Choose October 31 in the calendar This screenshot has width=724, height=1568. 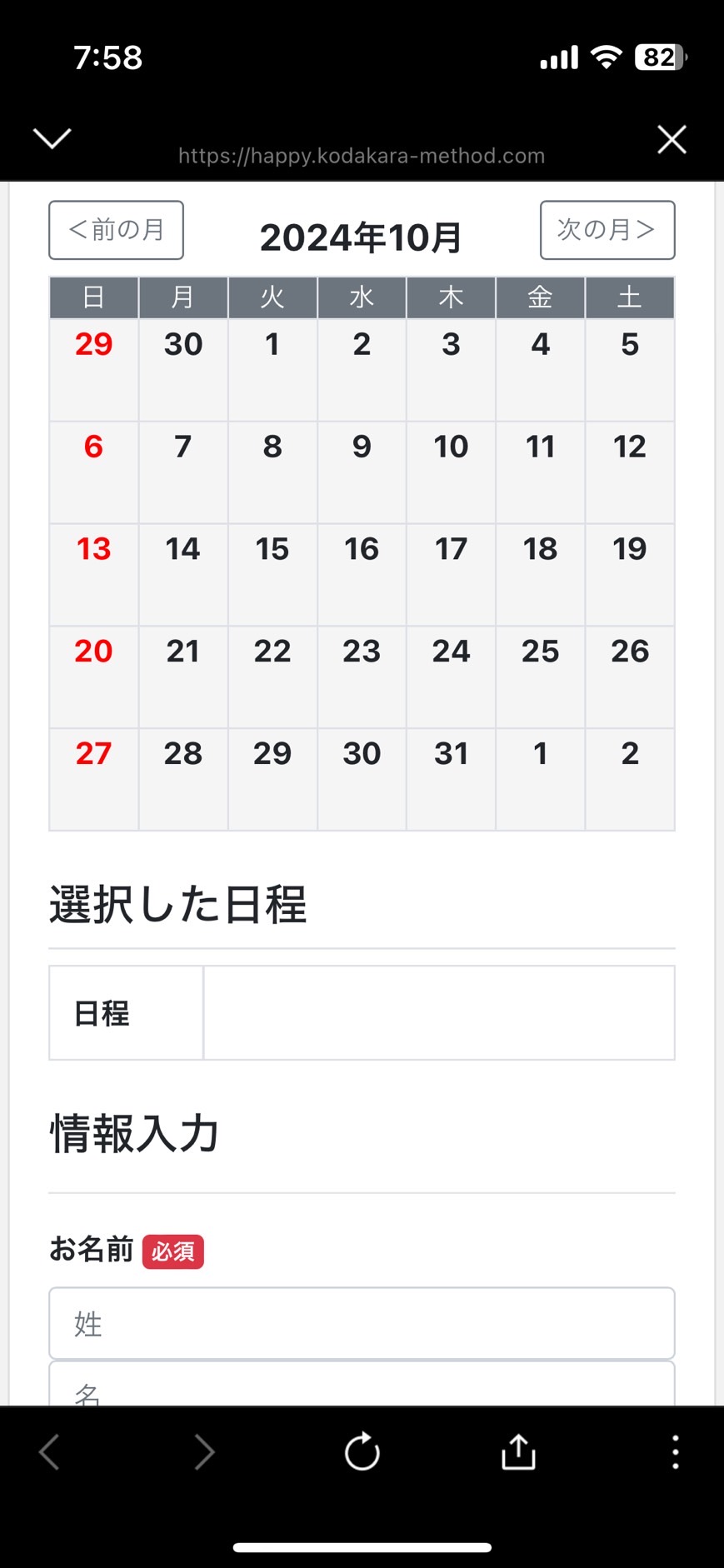[x=451, y=780]
